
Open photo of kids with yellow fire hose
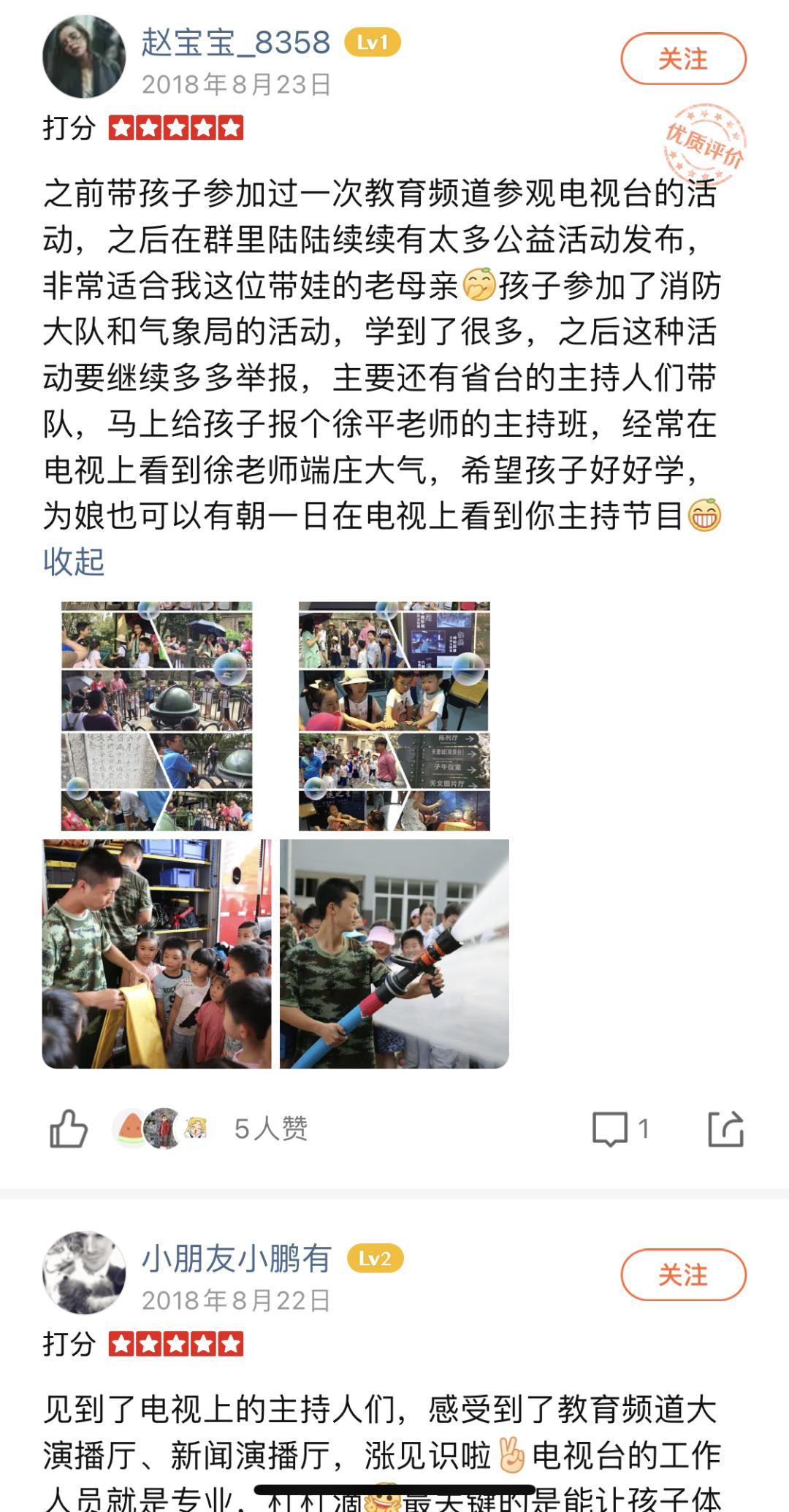tap(156, 953)
